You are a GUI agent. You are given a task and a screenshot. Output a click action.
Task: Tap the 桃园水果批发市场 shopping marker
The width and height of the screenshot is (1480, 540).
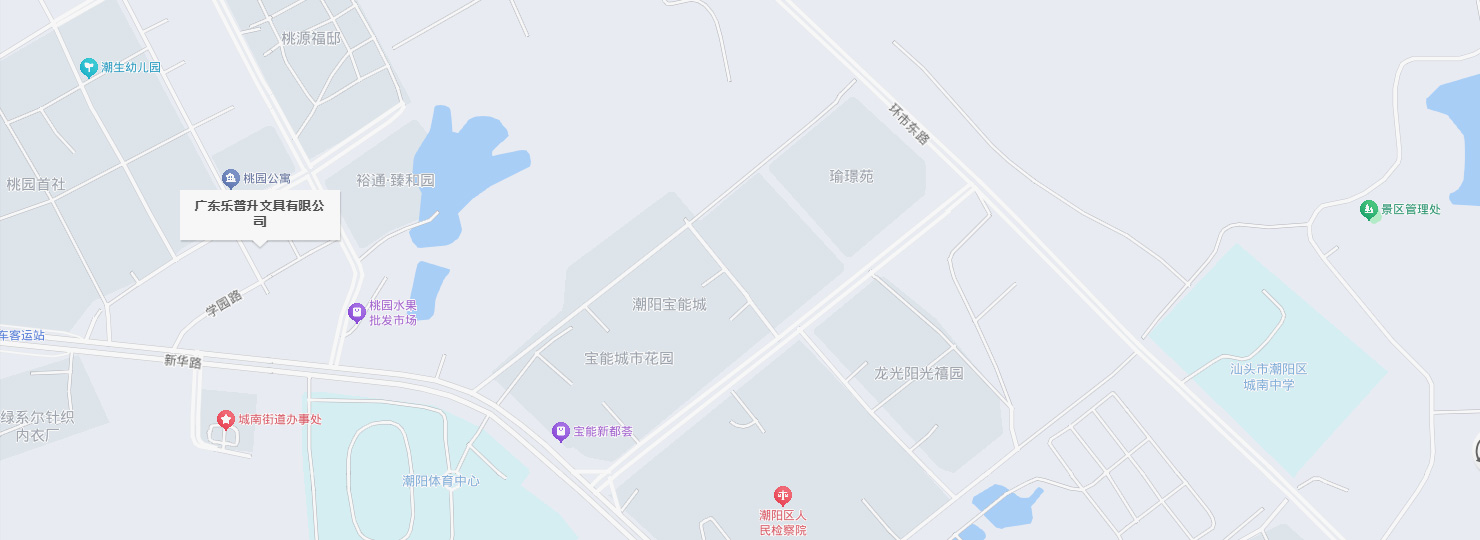point(357,313)
